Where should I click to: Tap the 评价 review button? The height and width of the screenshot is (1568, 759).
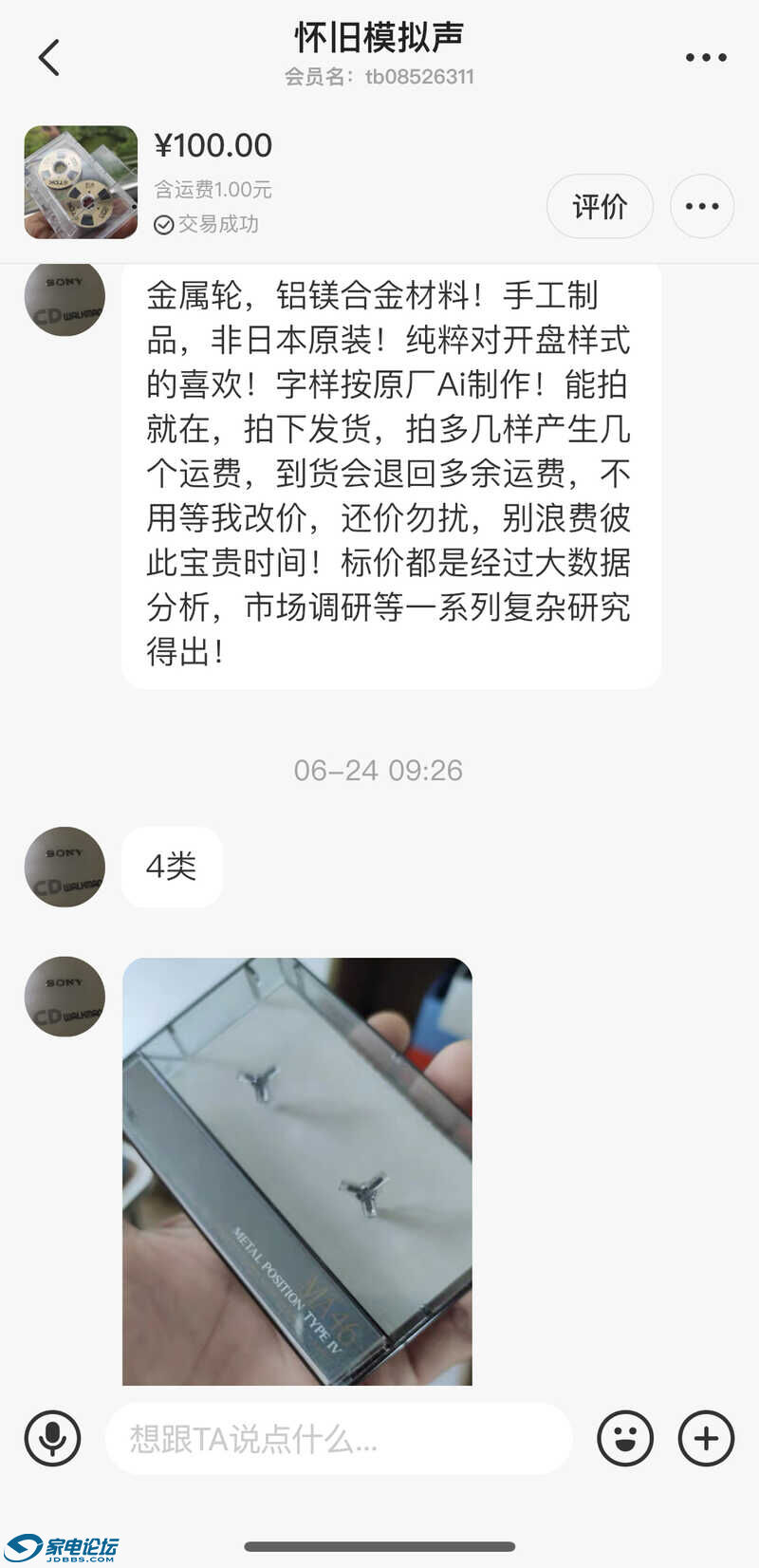click(600, 206)
